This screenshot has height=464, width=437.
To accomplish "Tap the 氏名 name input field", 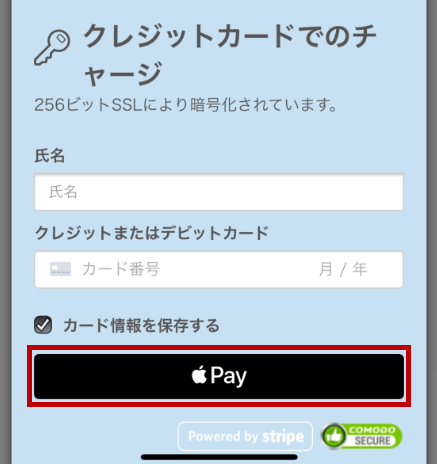I will coord(219,192).
